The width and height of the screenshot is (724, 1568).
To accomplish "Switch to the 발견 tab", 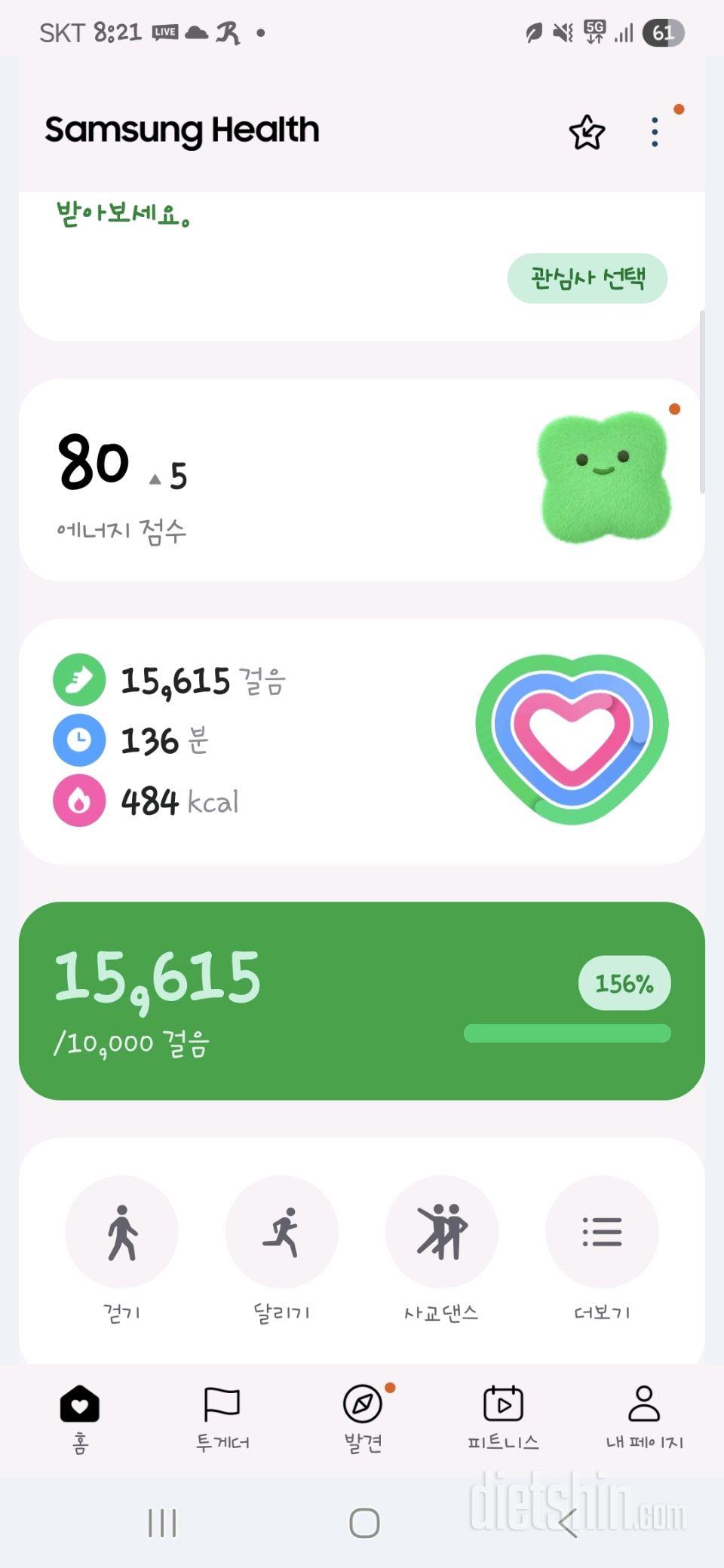I will [363, 1417].
